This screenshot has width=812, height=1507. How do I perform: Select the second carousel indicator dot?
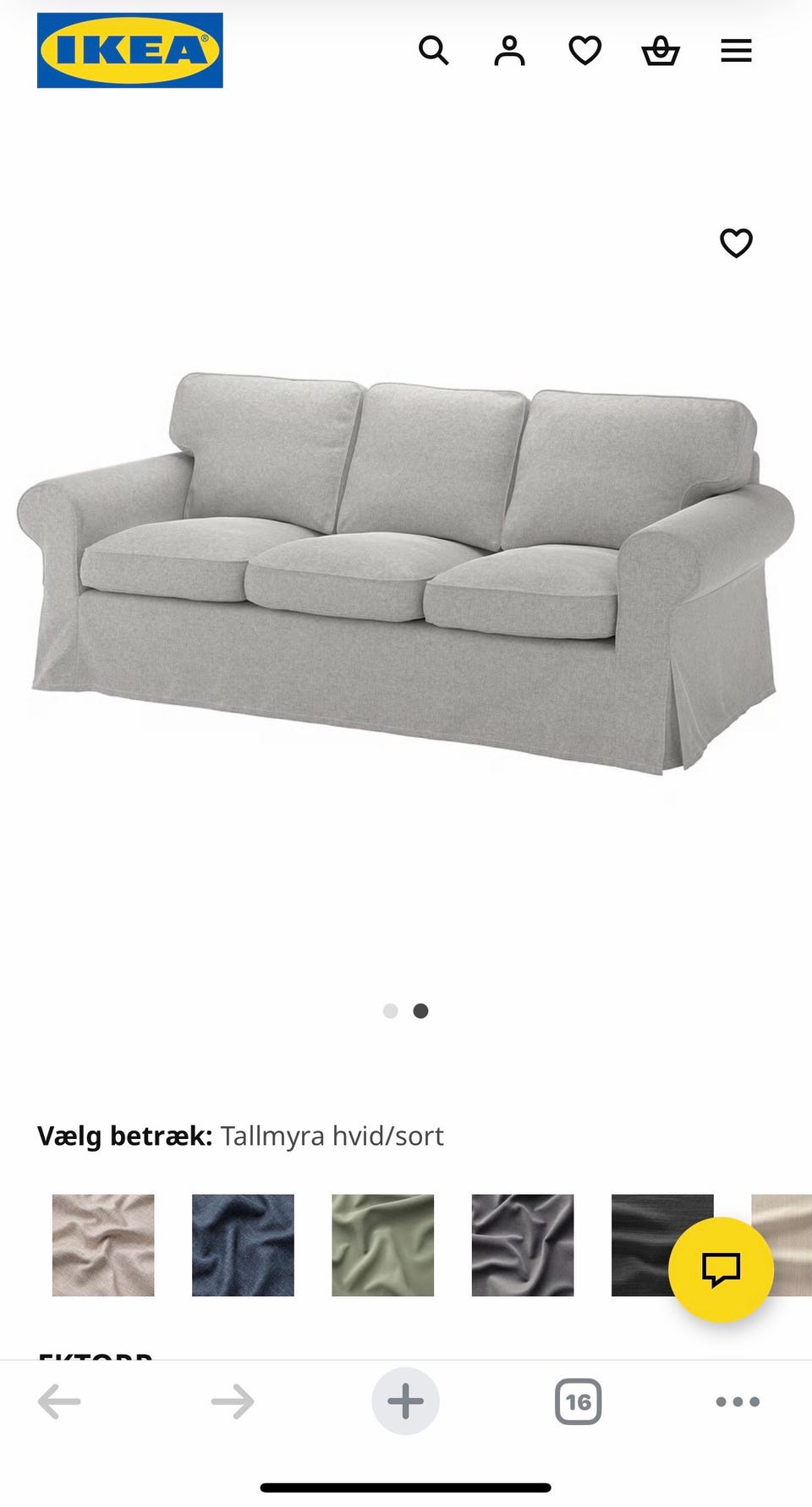pos(420,1010)
